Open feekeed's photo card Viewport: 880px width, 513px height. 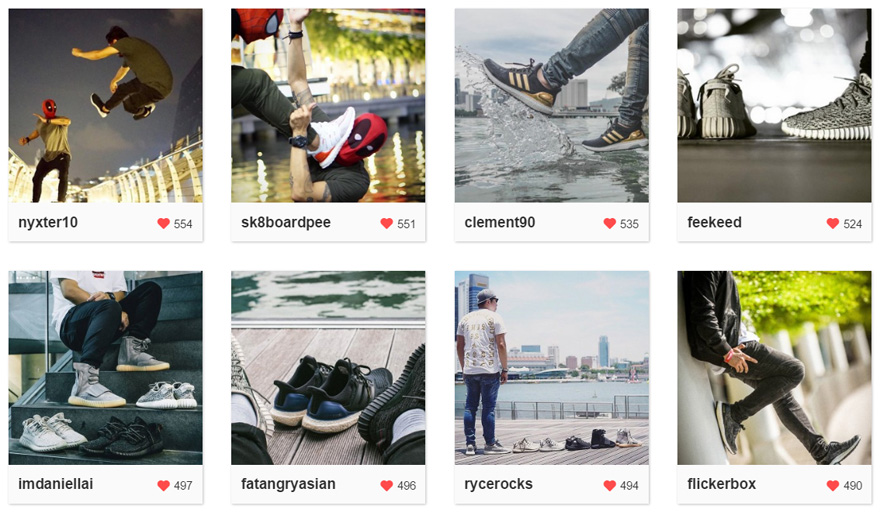click(774, 105)
